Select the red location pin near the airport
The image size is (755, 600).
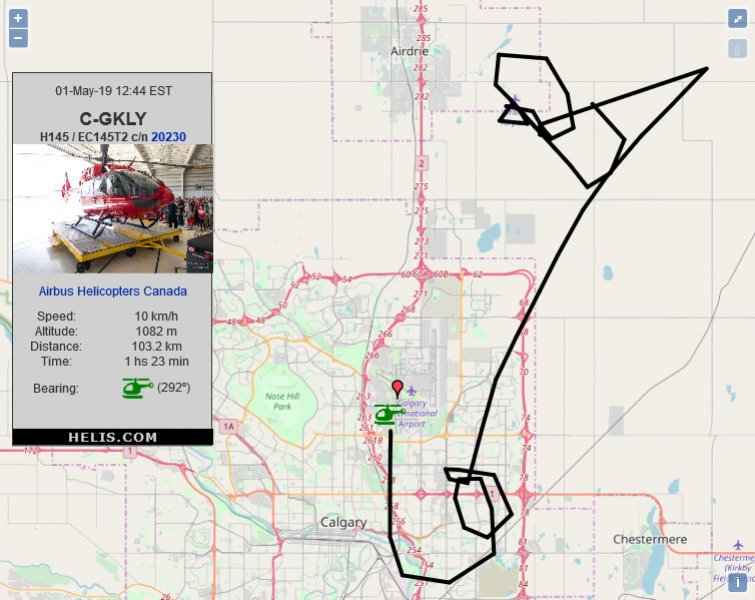tap(397, 388)
